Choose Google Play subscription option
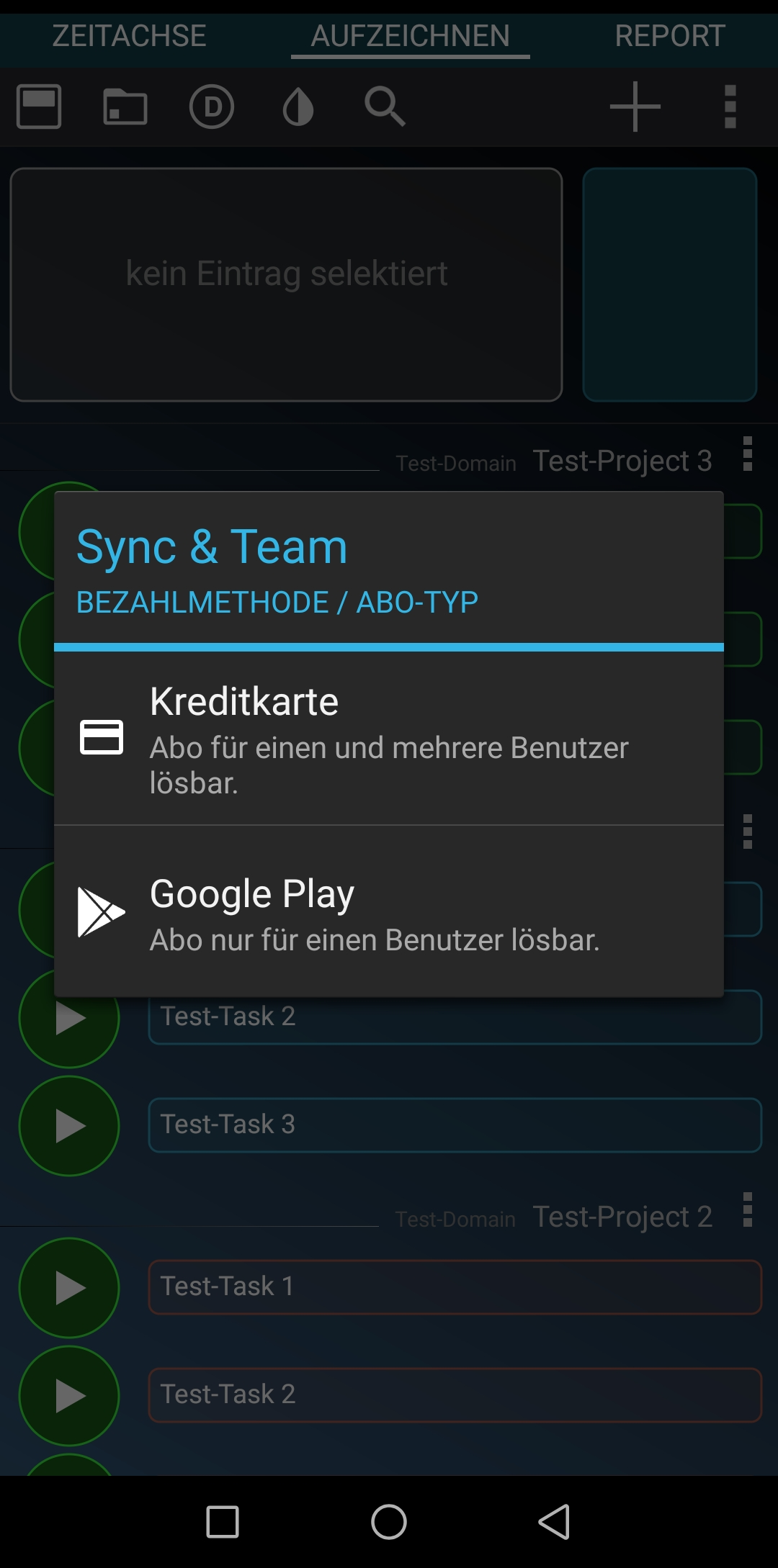The width and height of the screenshot is (778, 1568). [x=389, y=911]
